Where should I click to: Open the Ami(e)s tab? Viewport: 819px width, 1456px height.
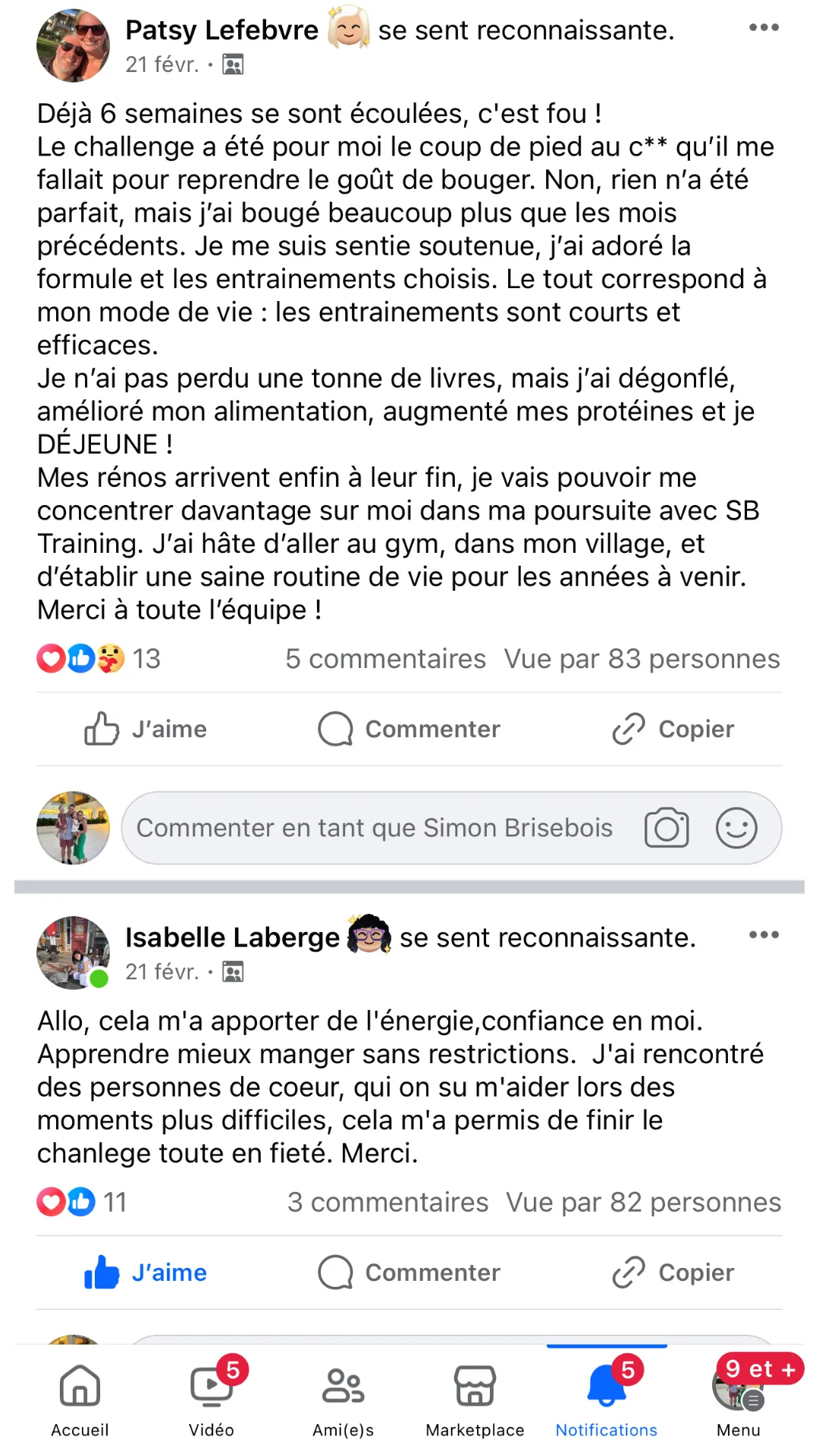(x=344, y=1399)
